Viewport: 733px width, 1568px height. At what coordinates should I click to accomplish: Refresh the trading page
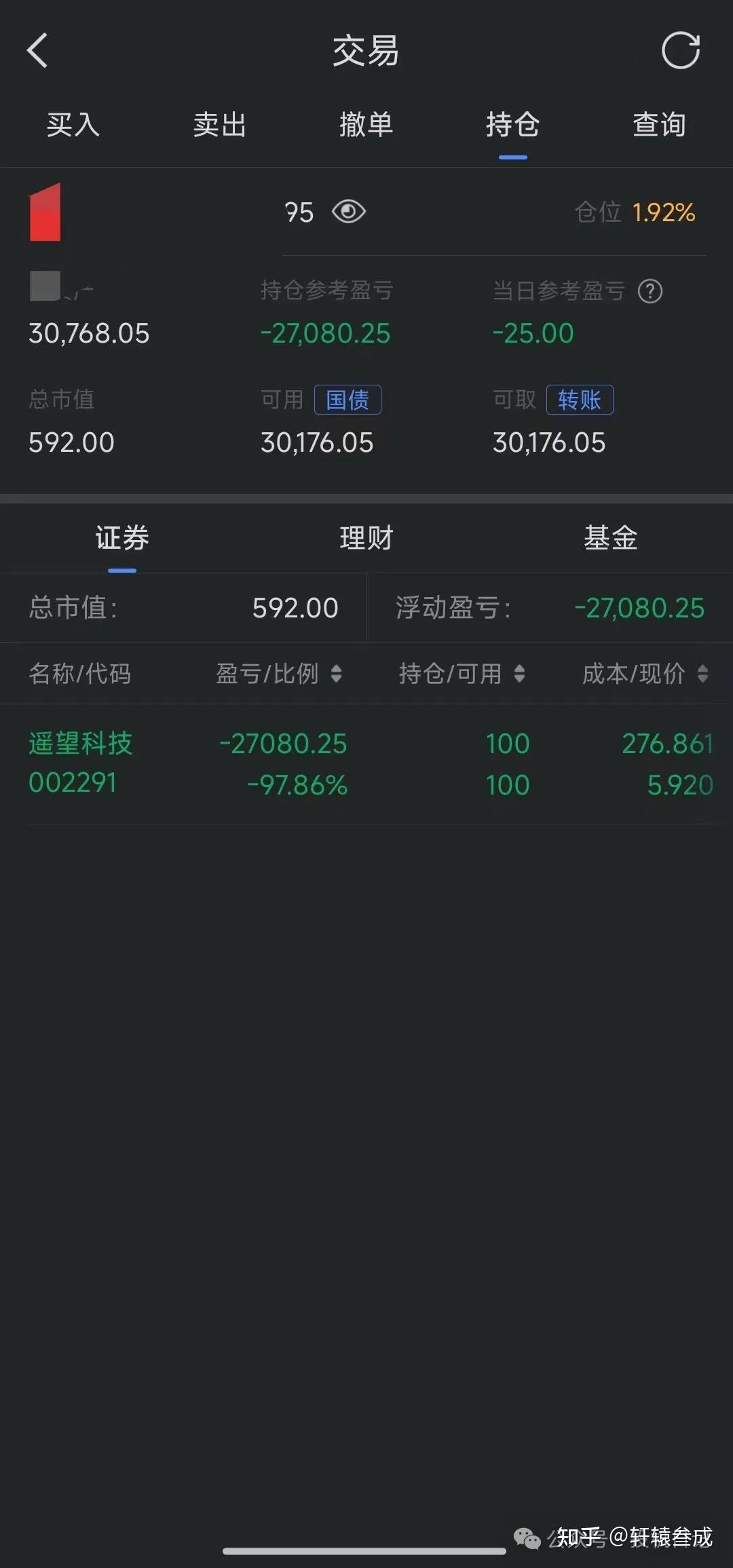click(x=681, y=50)
